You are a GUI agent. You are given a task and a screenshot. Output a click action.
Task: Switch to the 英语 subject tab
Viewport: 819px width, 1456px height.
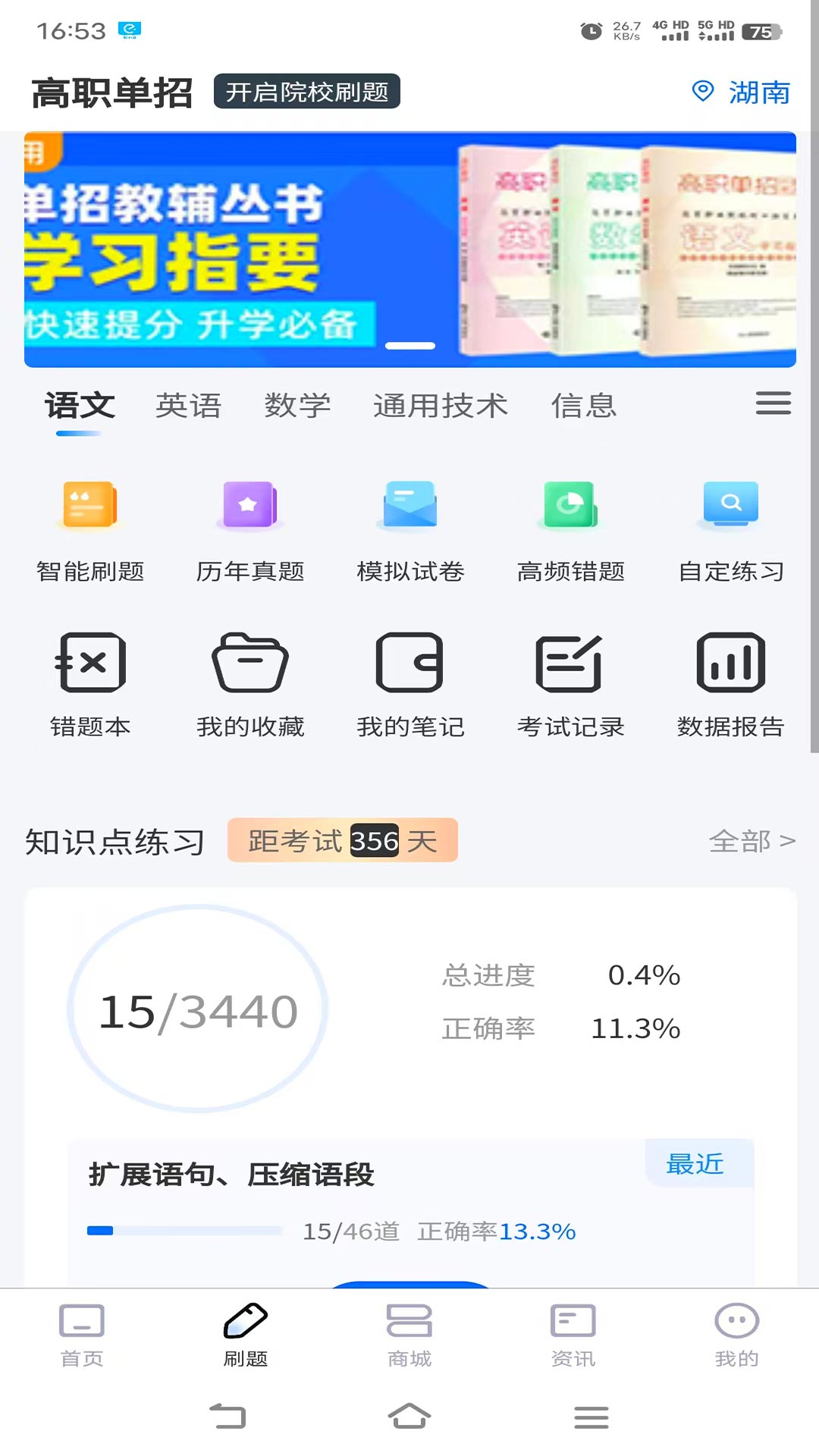coord(188,406)
